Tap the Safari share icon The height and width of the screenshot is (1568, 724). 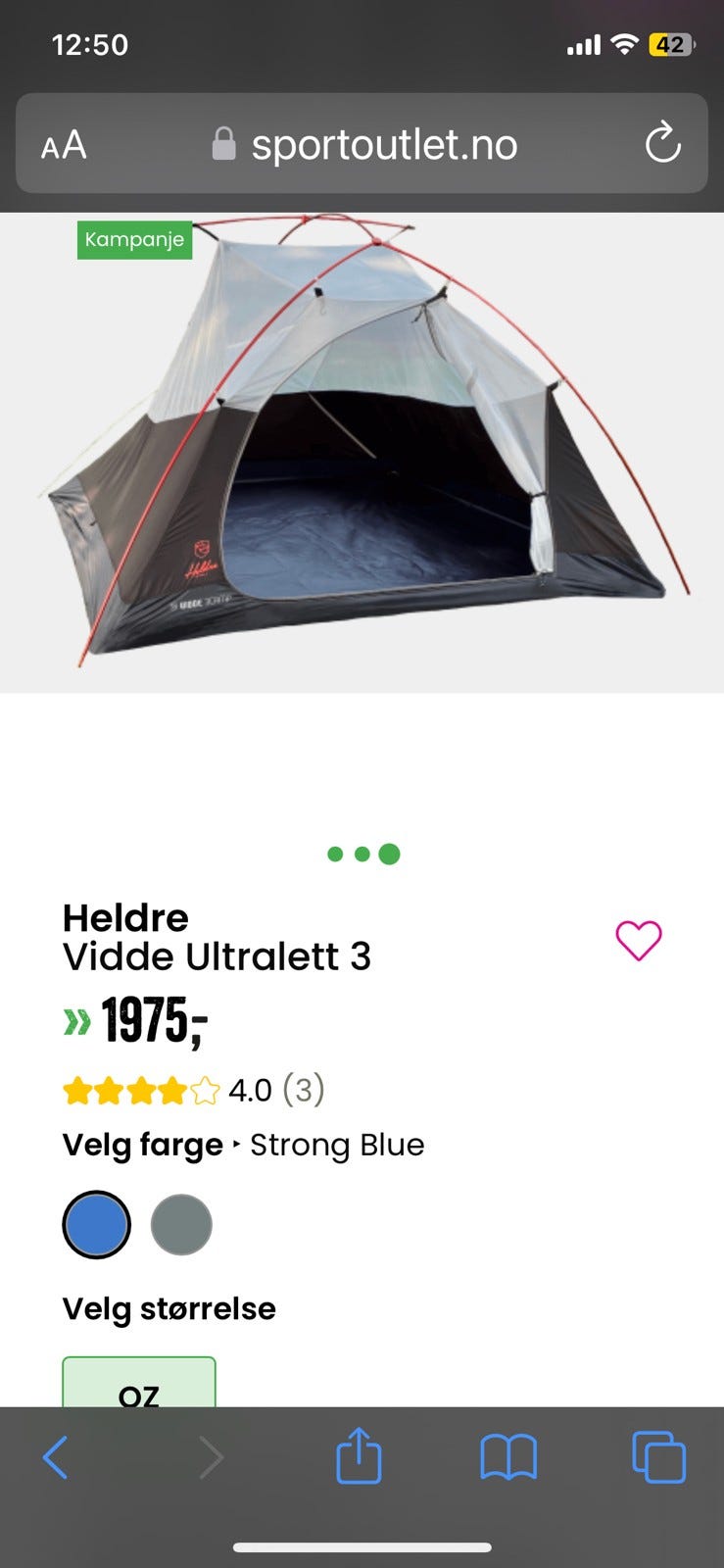click(x=360, y=1456)
